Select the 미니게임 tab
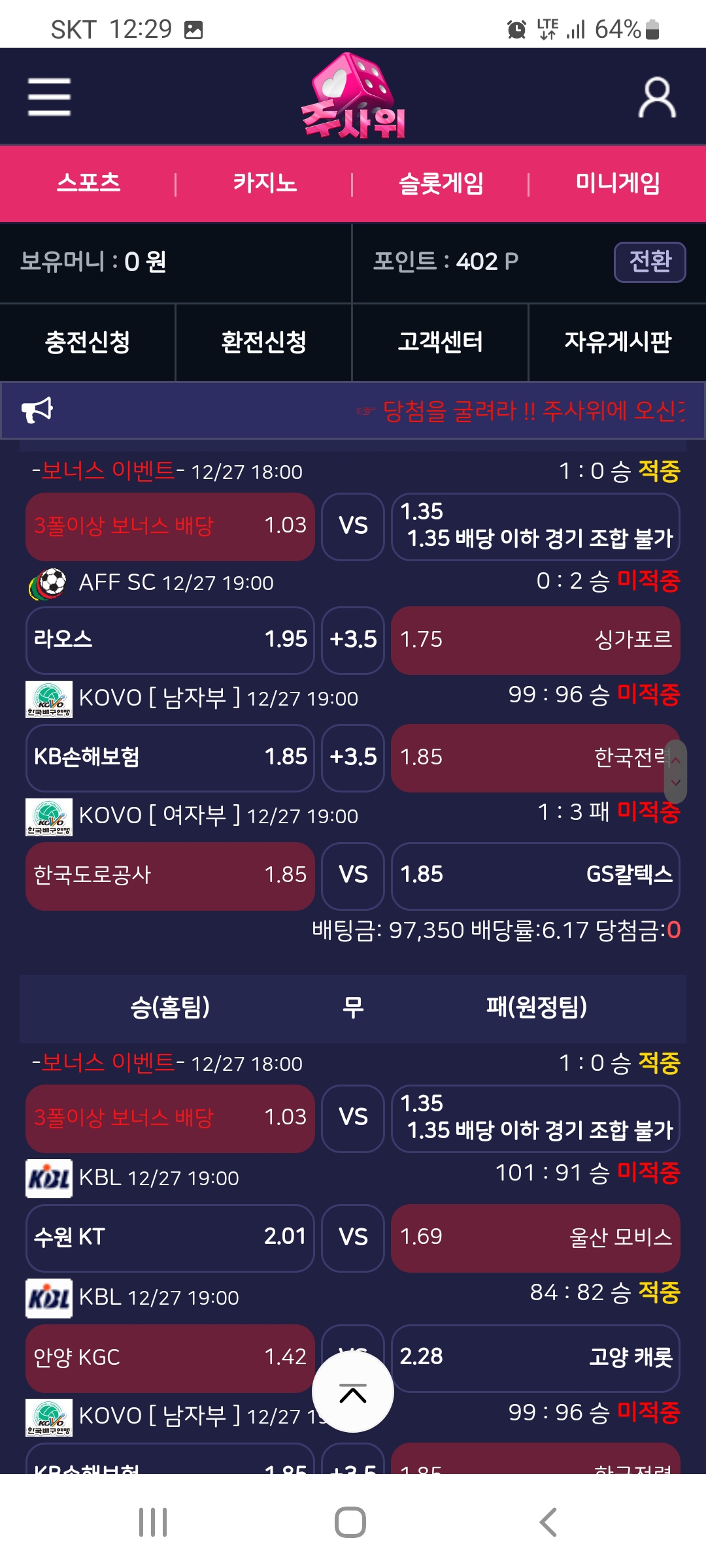This screenshot has height=1568, width=706. [x=618, y=183]
